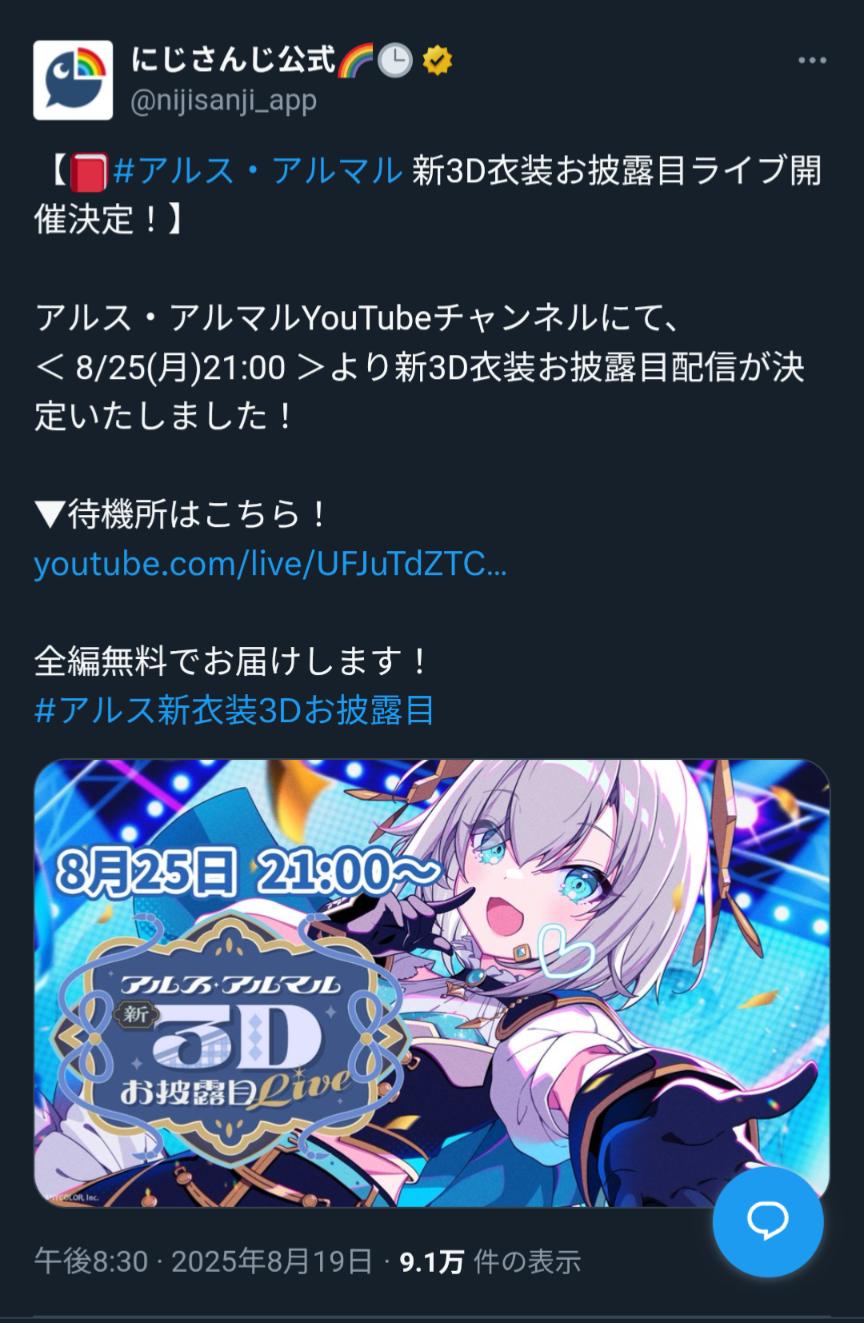Open the @nijisanji_app account name
This screenshot has width=864, height=1323.
point(224,100)
